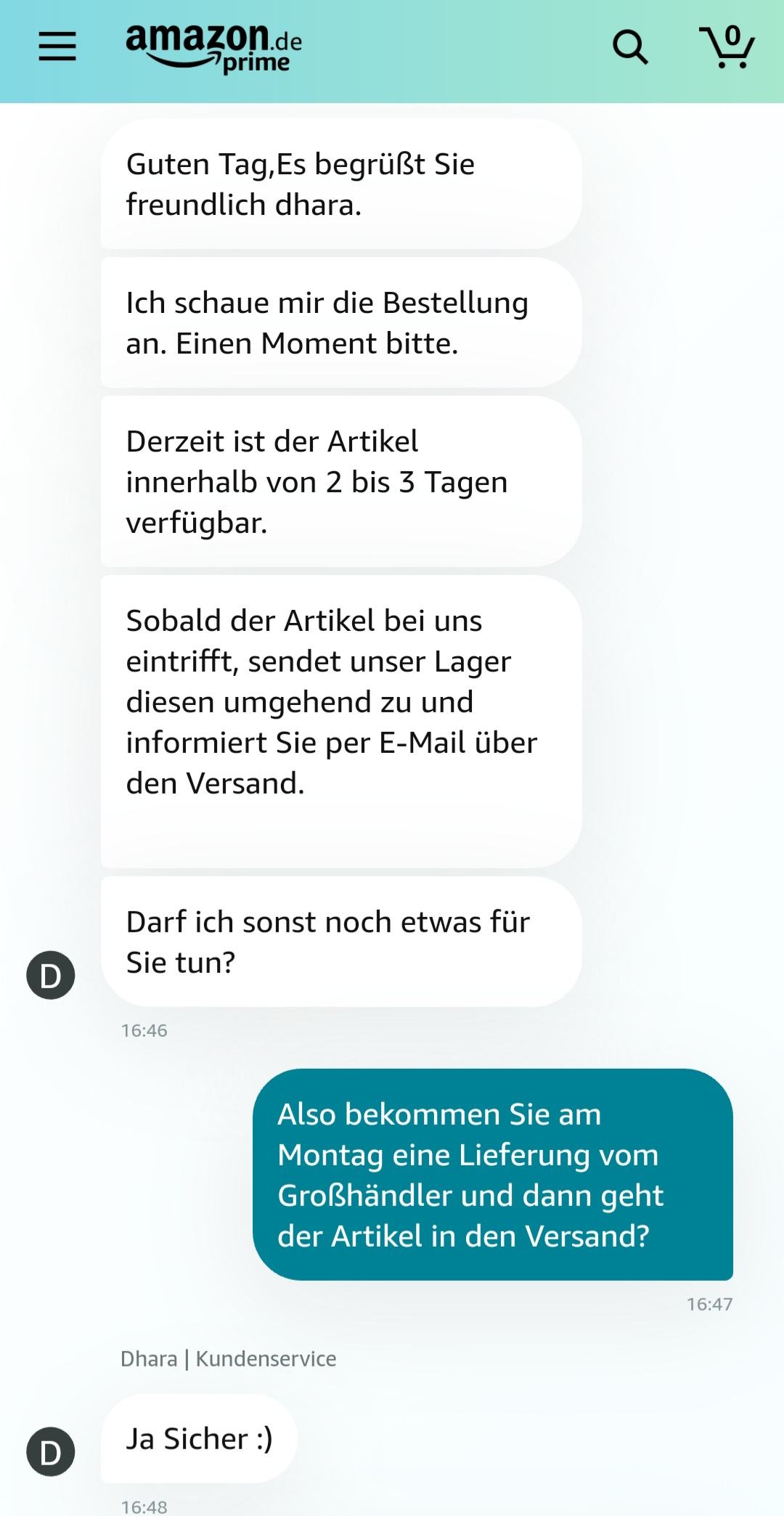Open the hamburger menu

click(x=57, y=46)
